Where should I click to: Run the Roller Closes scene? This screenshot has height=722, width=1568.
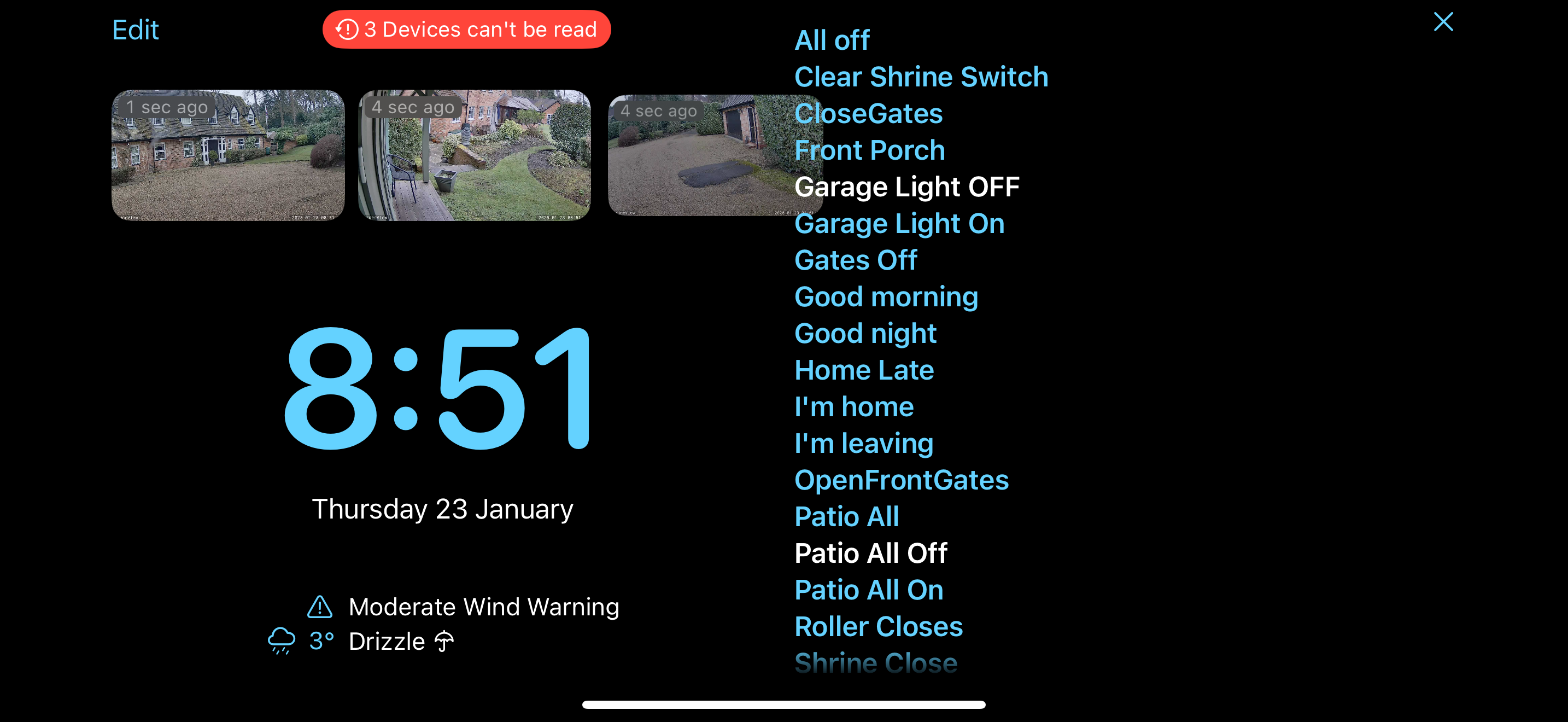(879, 626)
